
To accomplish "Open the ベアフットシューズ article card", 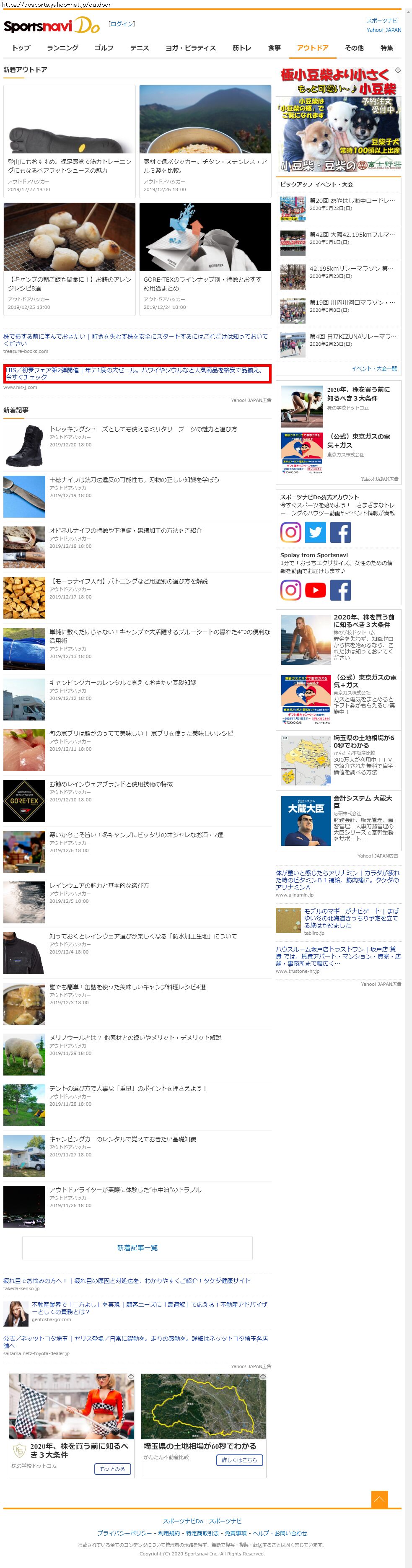I will (x=70, y=140).
